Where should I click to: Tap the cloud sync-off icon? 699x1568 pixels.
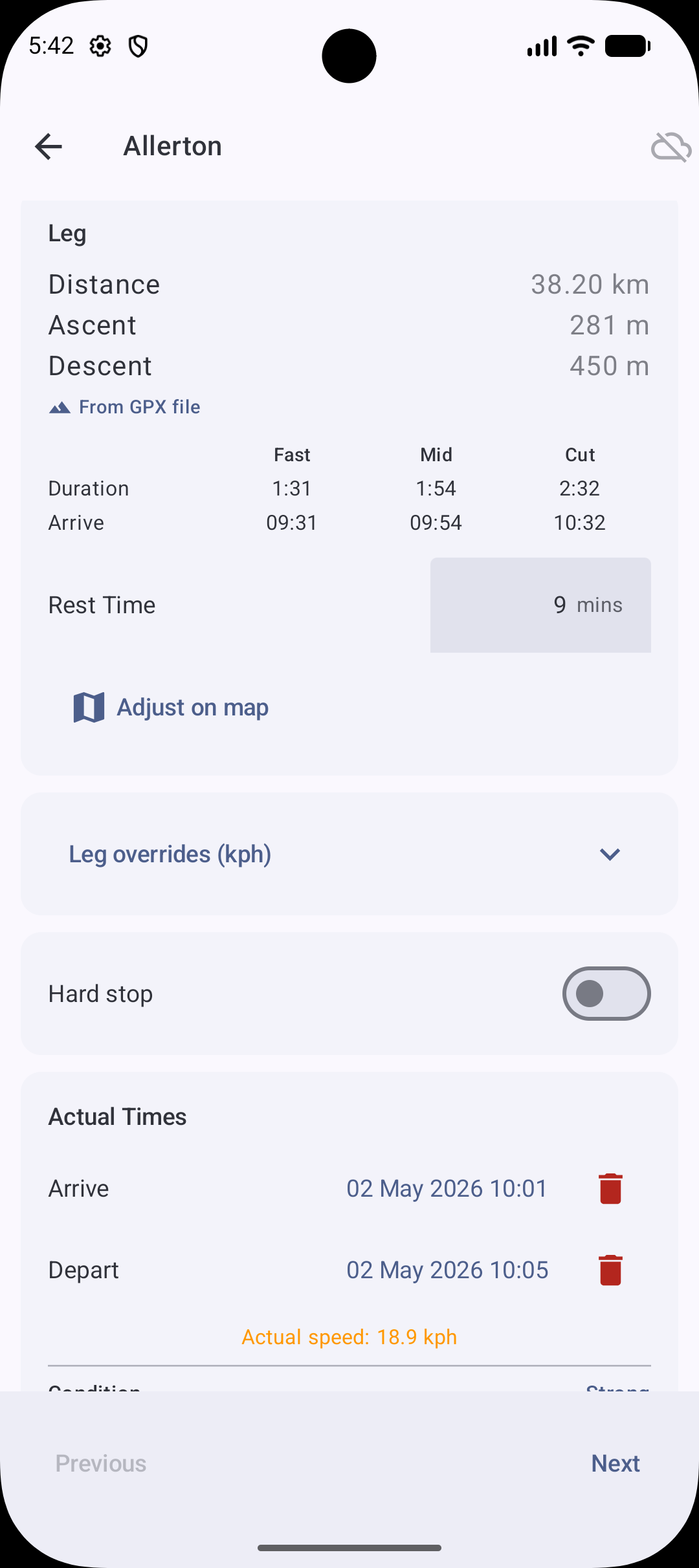coord(671,147)
